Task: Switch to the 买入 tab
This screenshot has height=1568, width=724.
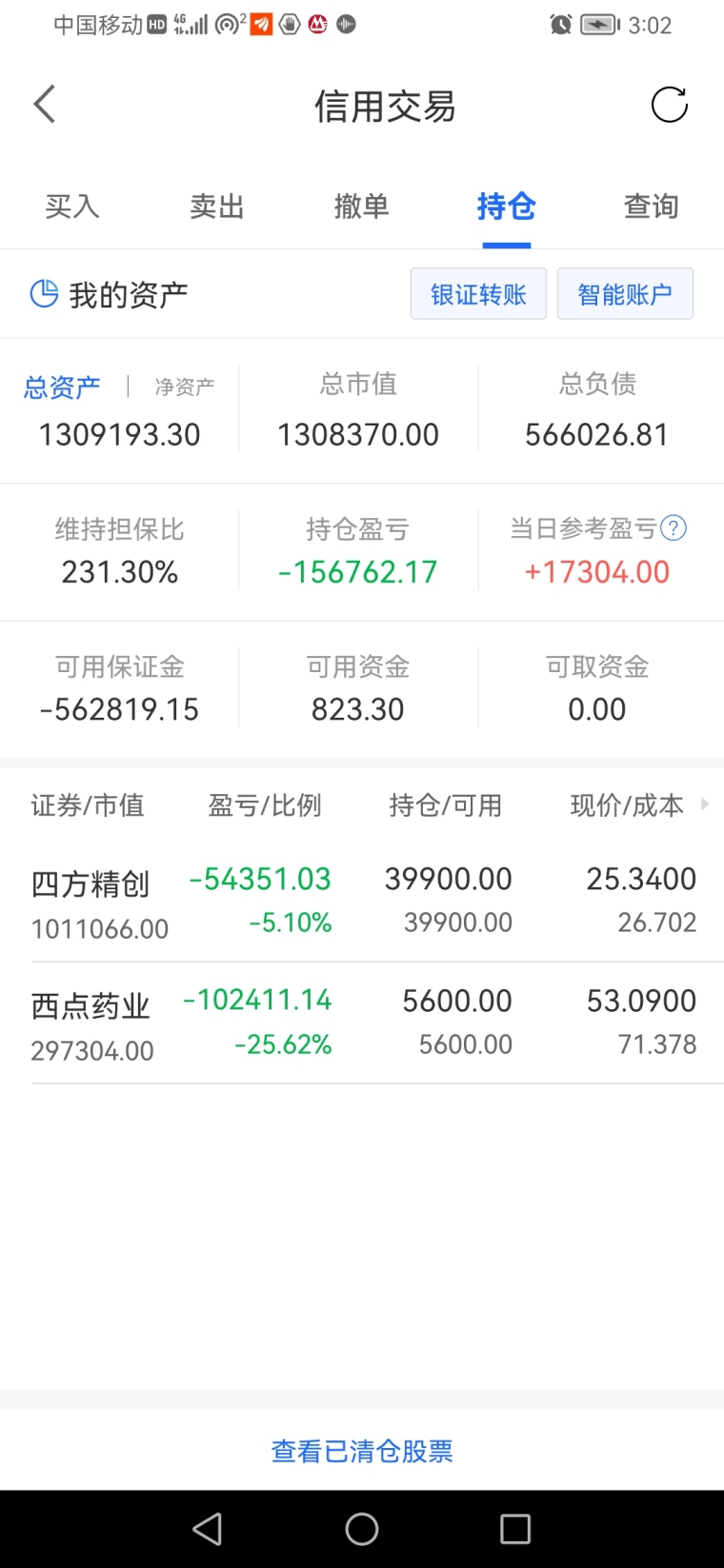Action: [x=72, y=207]
